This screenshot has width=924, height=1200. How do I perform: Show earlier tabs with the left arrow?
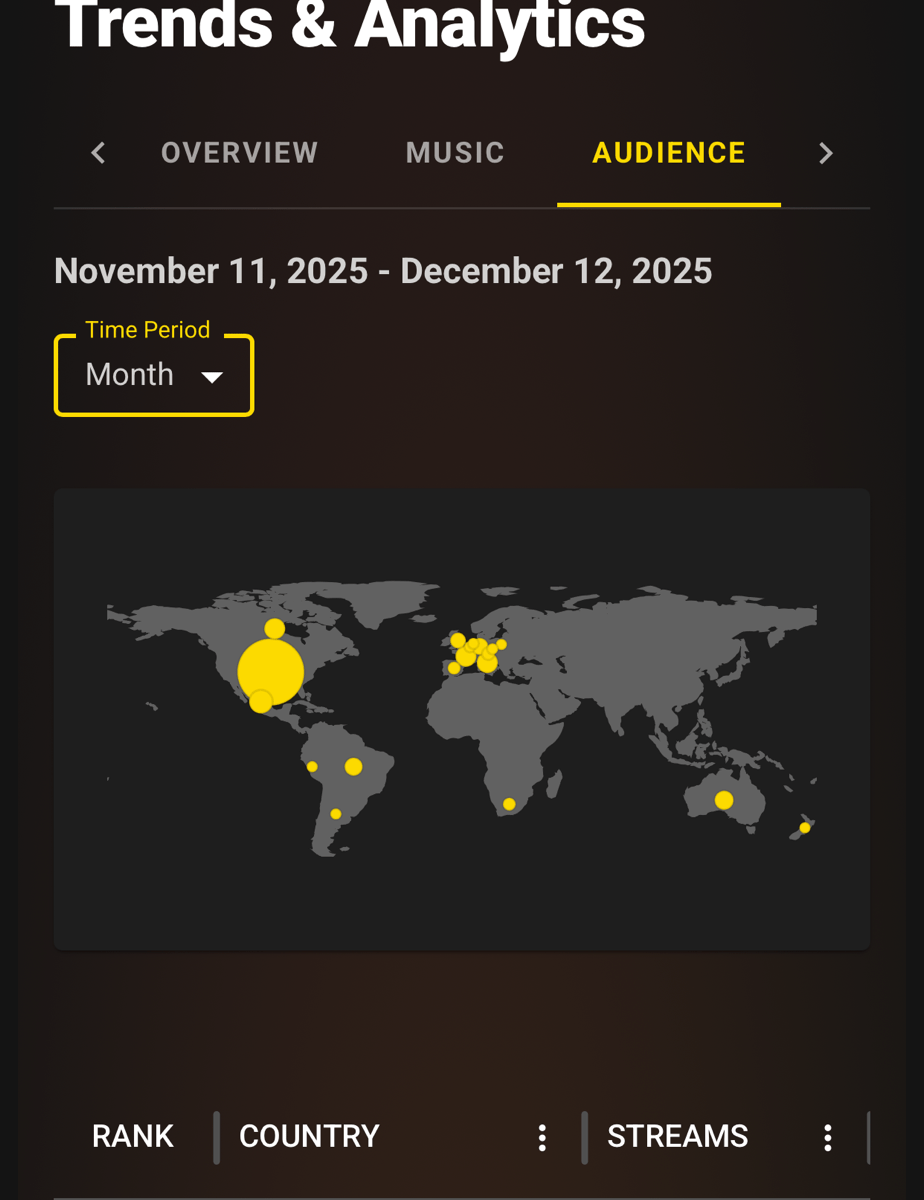click(x=98, y=153)
